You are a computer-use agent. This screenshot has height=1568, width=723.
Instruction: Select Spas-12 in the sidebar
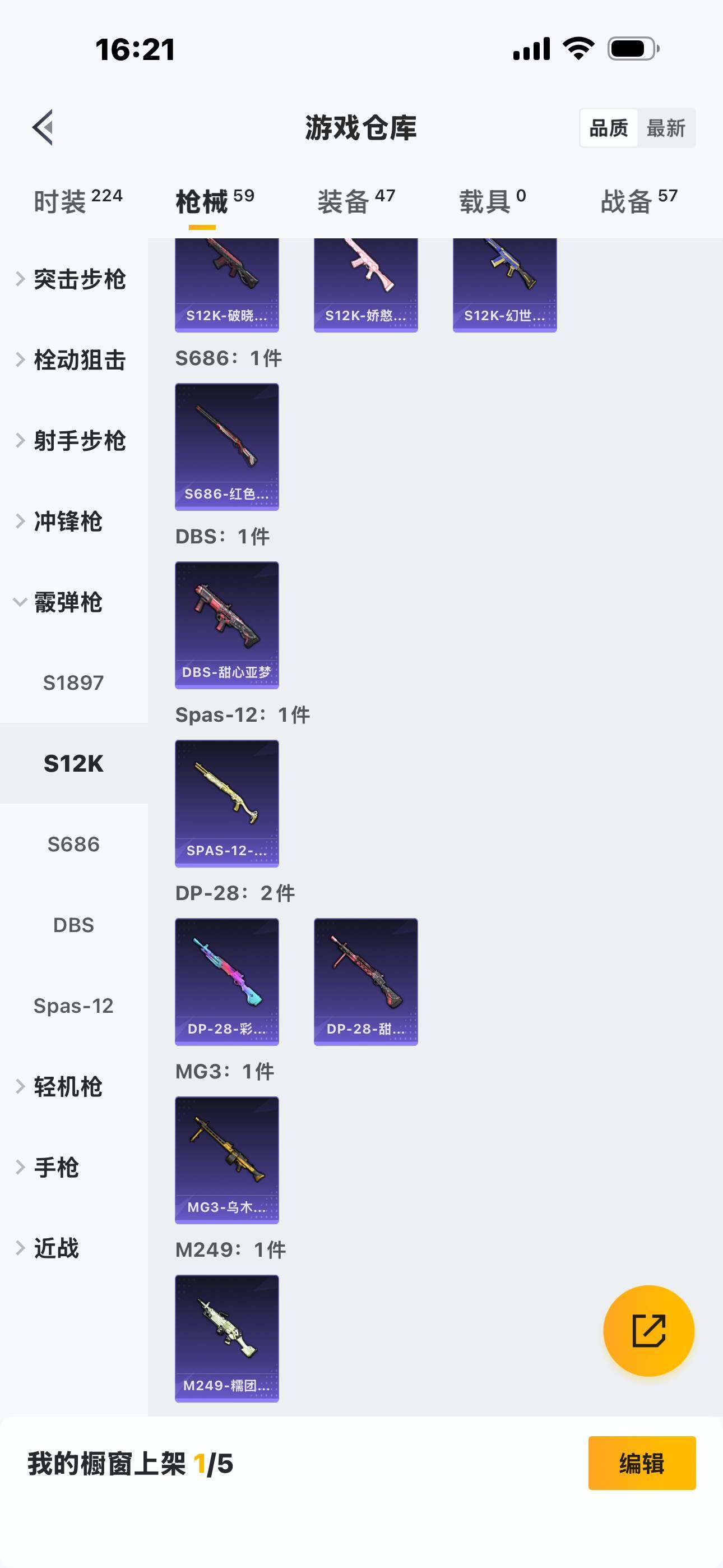pos(73,1006)
